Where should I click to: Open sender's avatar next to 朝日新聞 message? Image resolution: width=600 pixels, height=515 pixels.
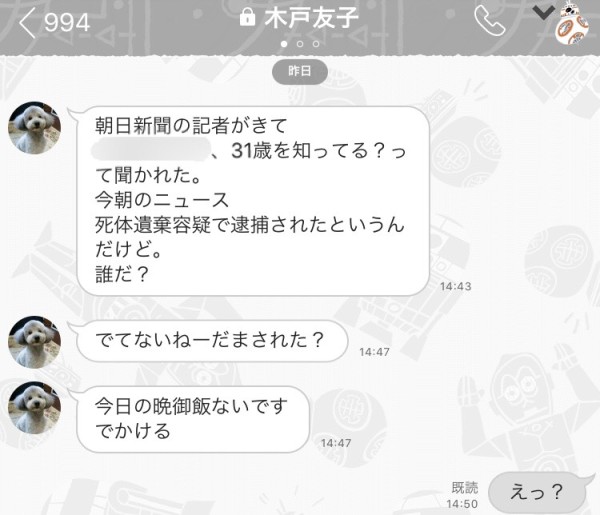(x=34, y=128)
